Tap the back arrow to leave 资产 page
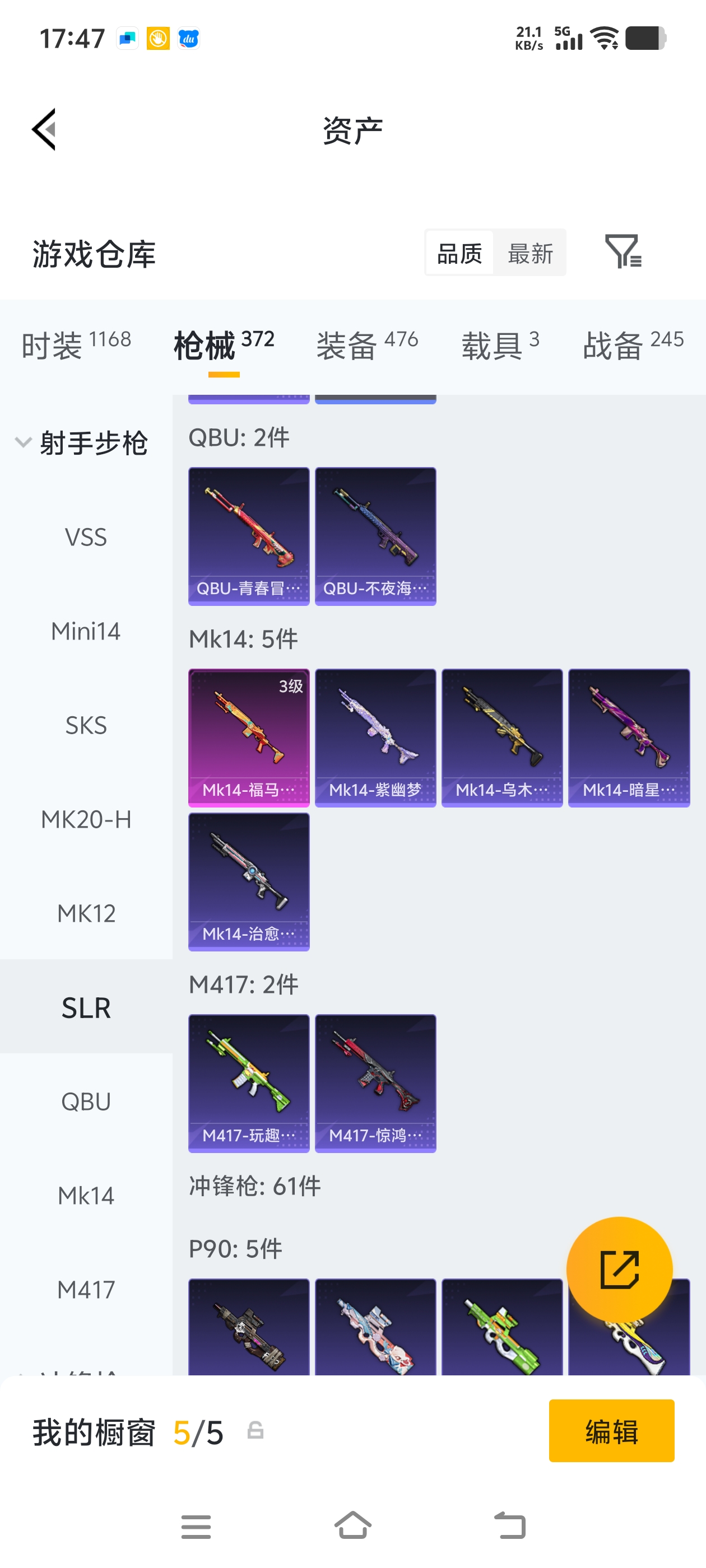 pos(44,129)
